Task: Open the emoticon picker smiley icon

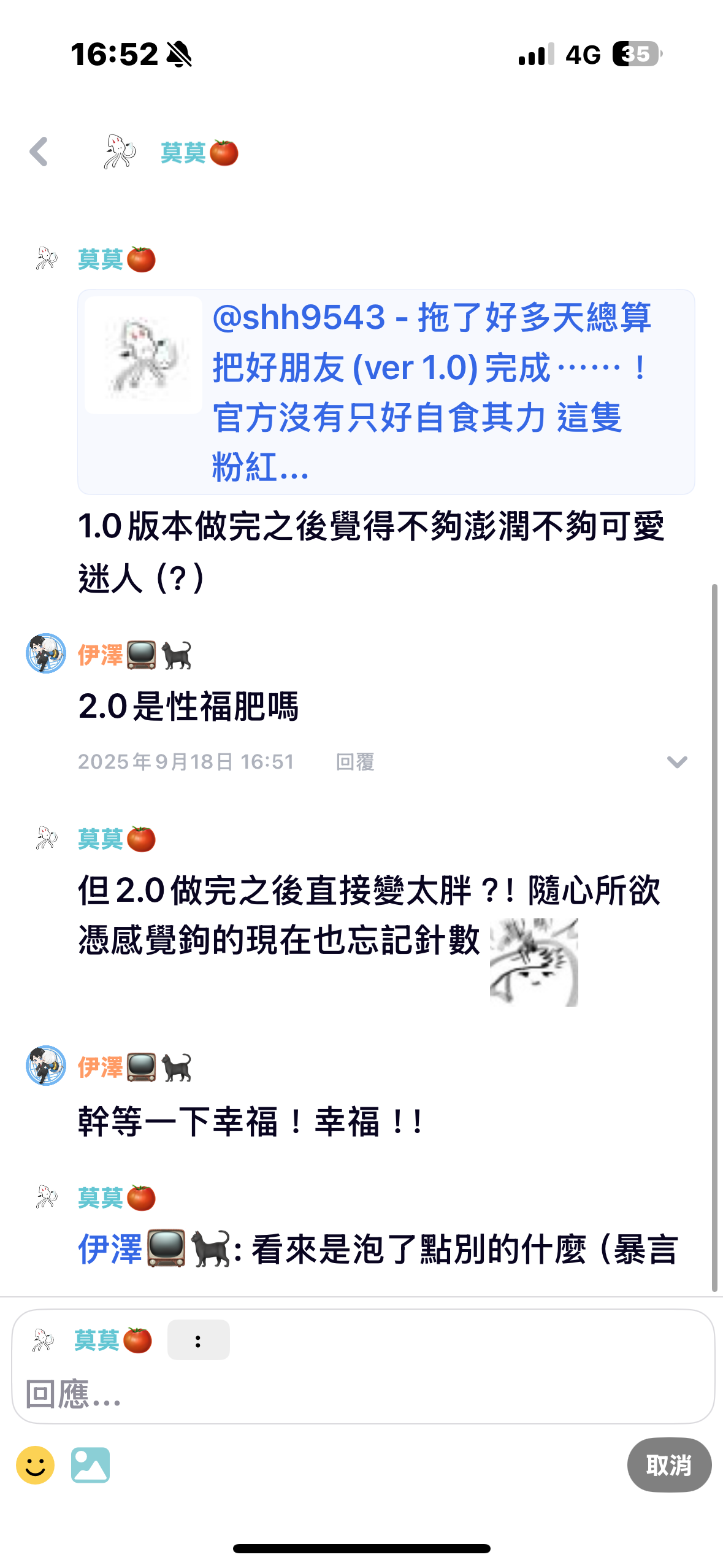Action: (x=36, y=1466)
